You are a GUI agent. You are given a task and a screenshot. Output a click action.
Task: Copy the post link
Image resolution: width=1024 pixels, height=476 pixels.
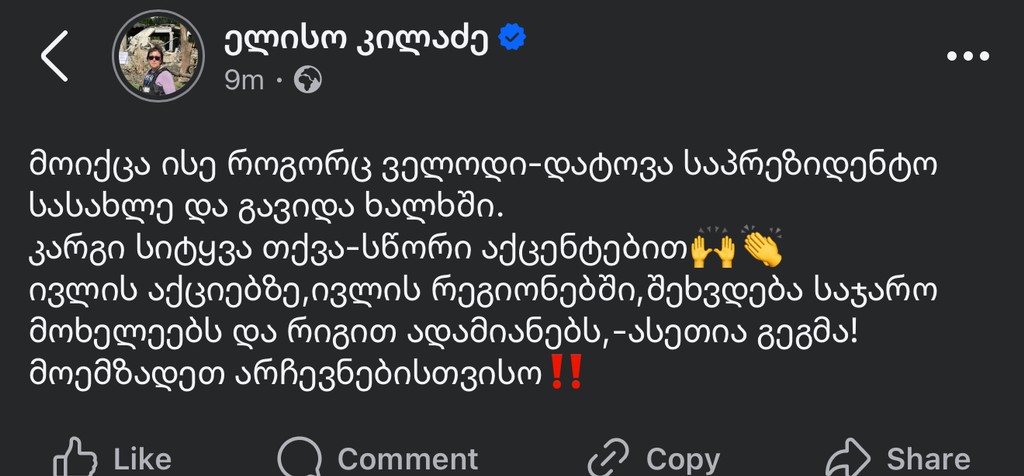tap(654, 458)
